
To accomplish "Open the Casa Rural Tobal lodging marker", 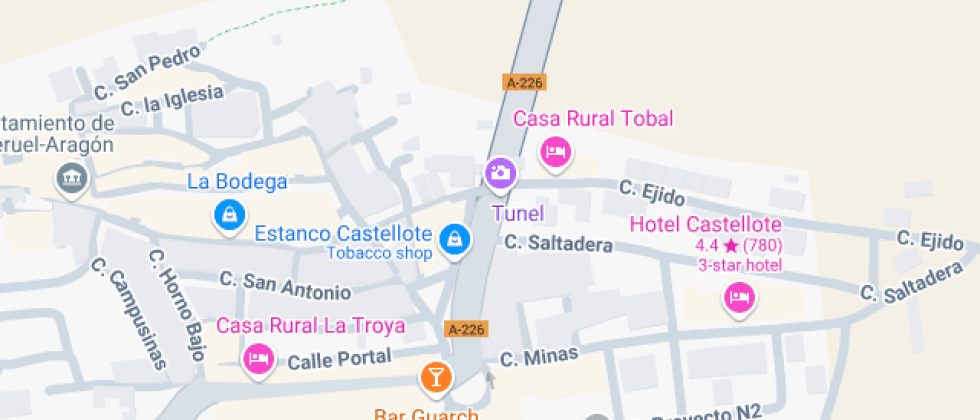I will pyautogui.click(x=555, y=153).
